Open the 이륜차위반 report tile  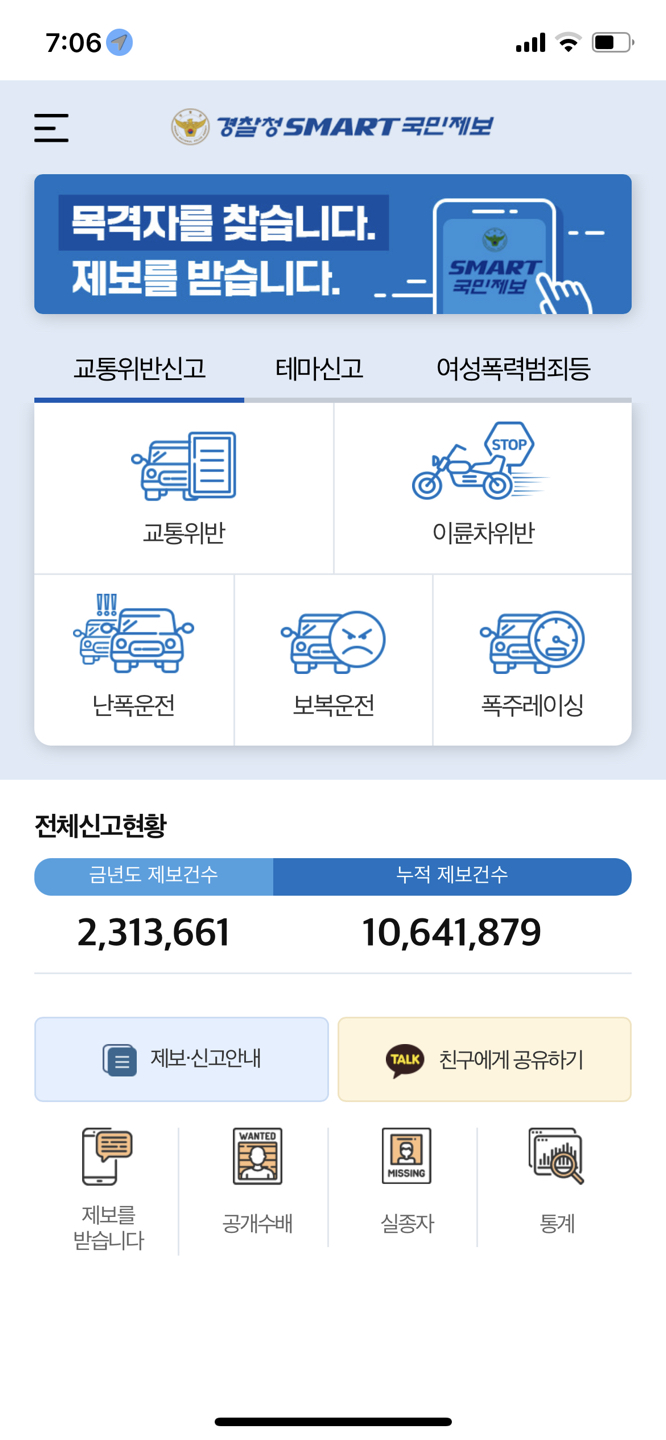pos(483,489)
